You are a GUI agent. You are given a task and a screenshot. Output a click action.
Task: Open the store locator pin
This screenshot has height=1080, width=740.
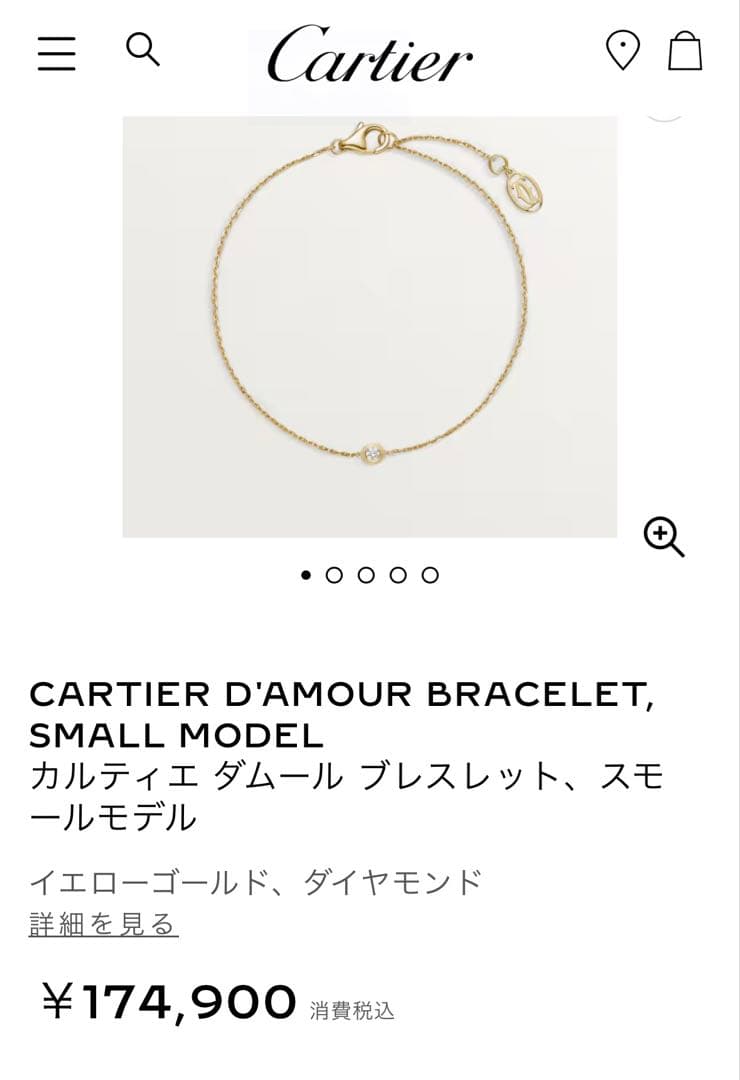(622, 50)
